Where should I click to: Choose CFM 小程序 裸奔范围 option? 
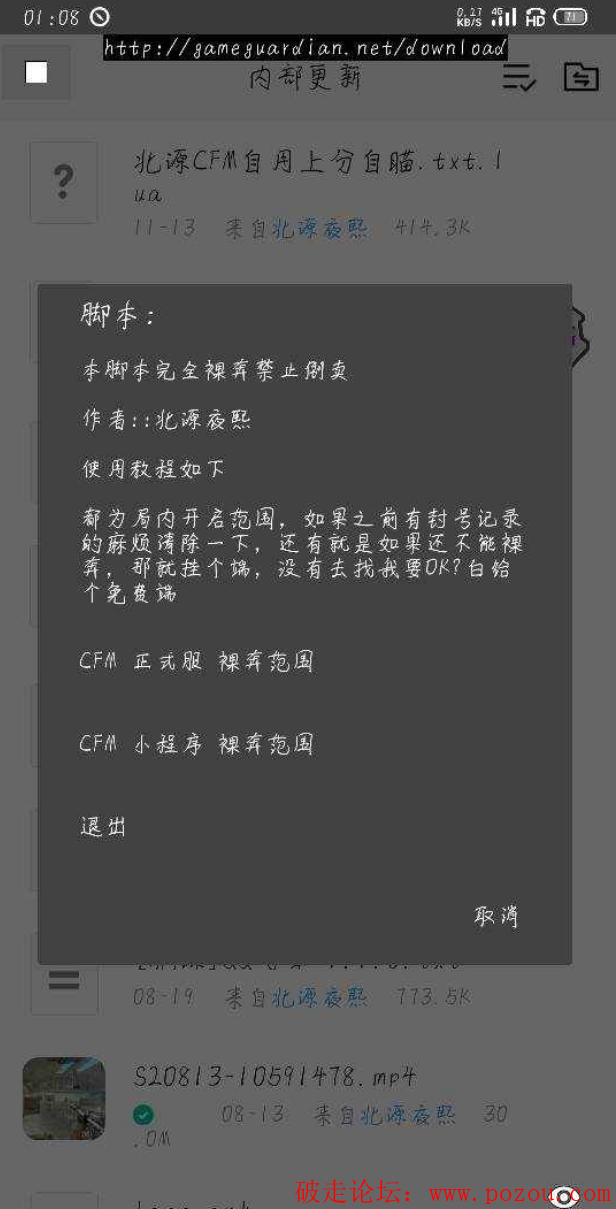pos(197,745)
